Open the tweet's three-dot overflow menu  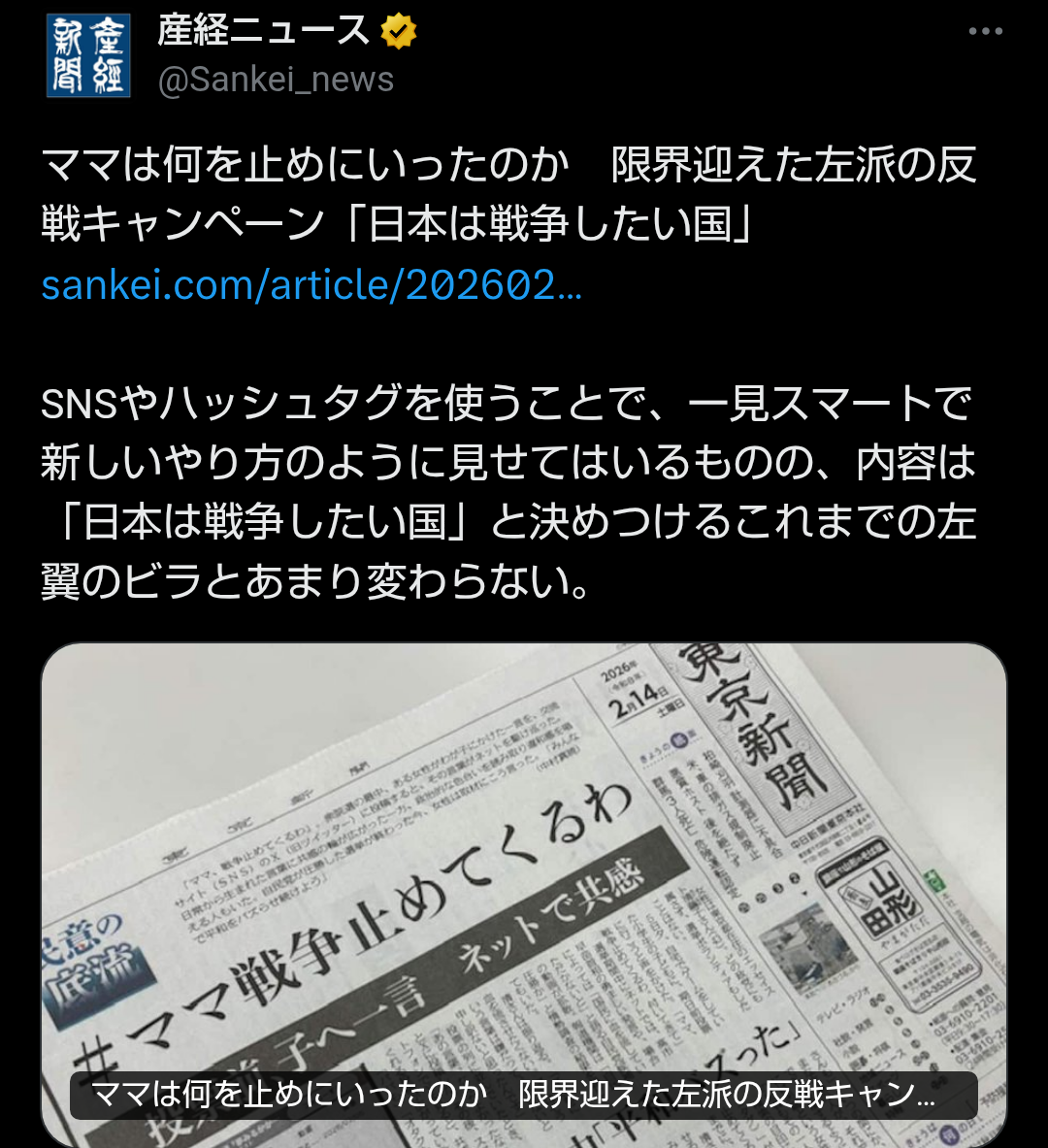point(985,32)
